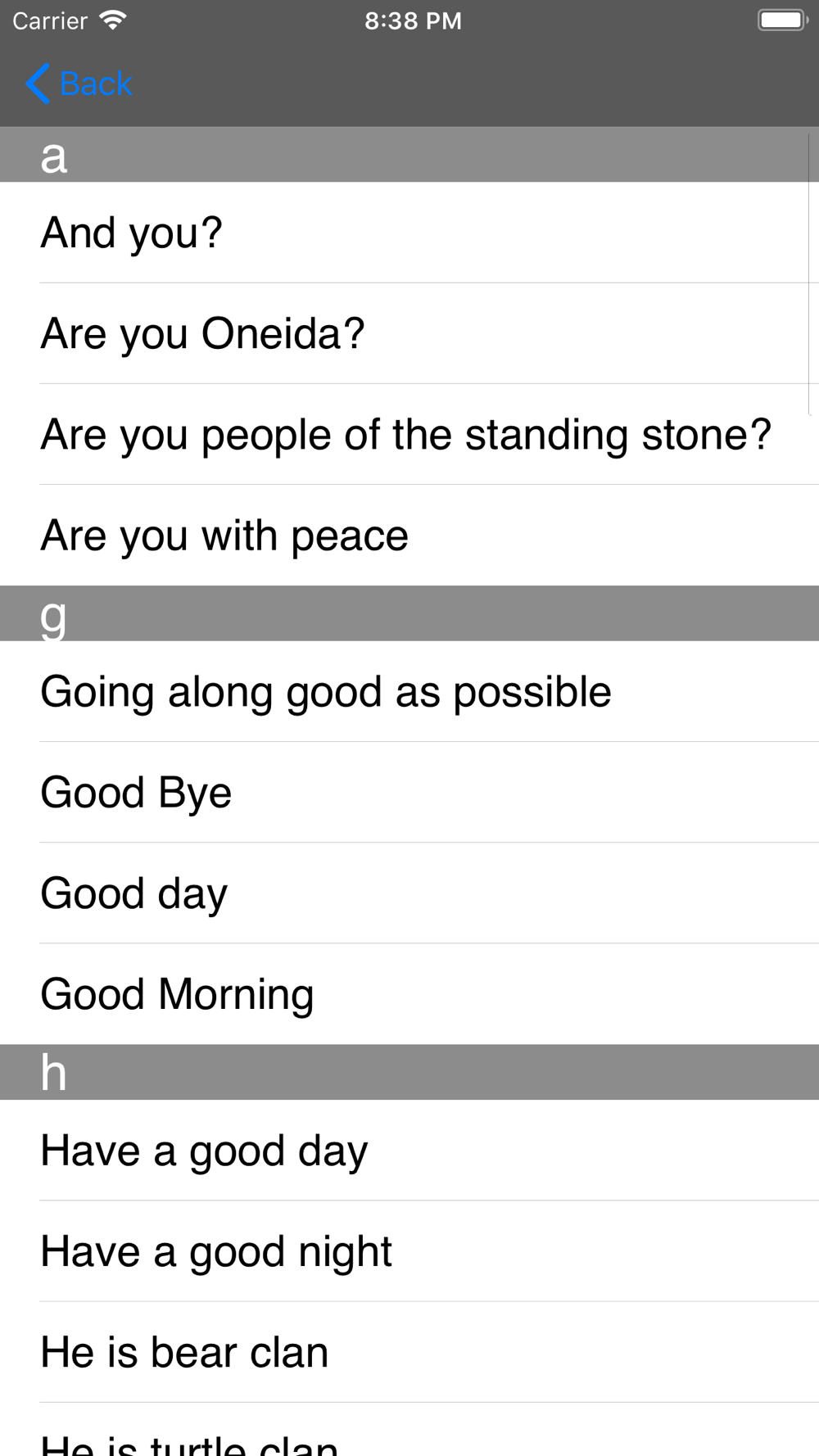Image resolution: width=819 pixels, height=1456 pixels.
Task: Select "Have a good night" row
Action: (x=409, y=1250)
